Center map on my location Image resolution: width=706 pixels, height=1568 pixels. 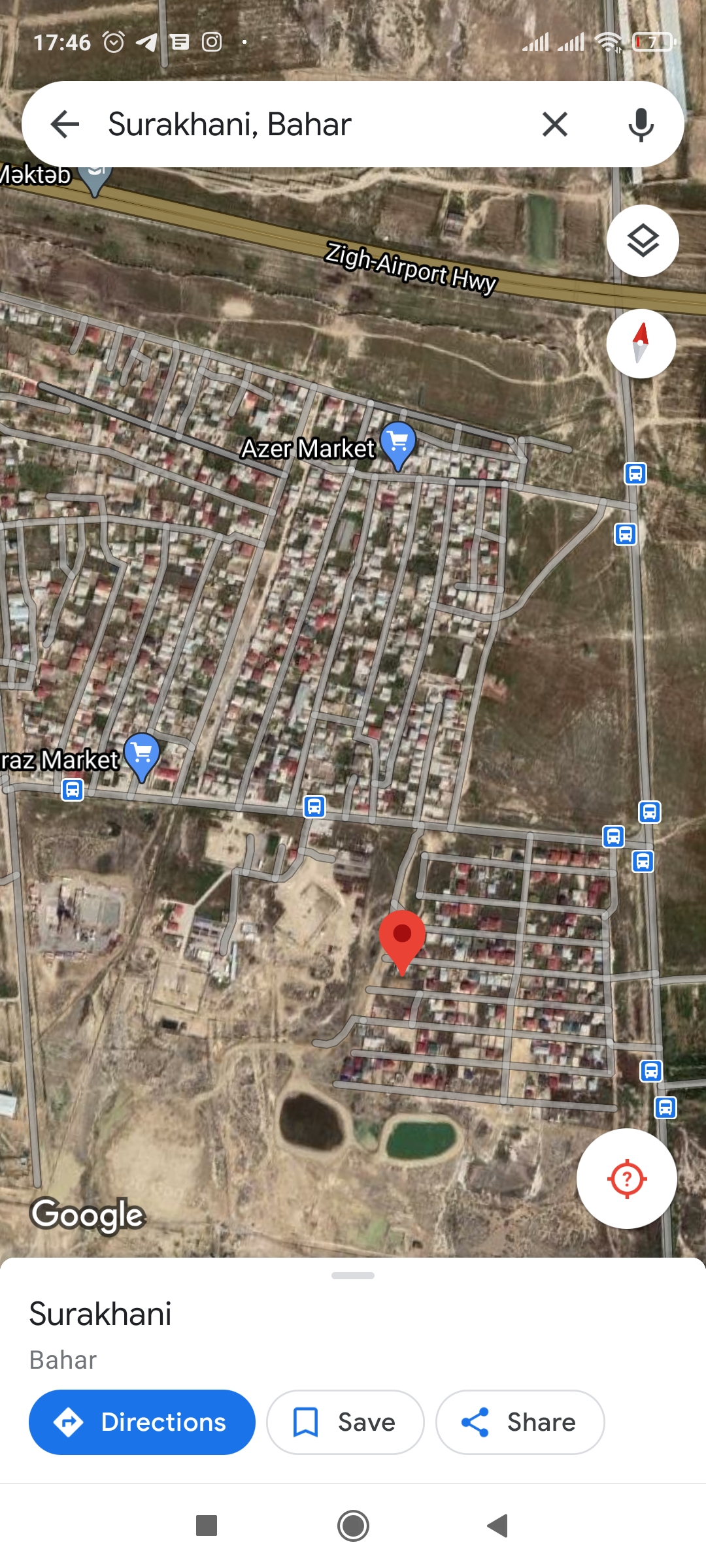click(x=626, y=1179)
